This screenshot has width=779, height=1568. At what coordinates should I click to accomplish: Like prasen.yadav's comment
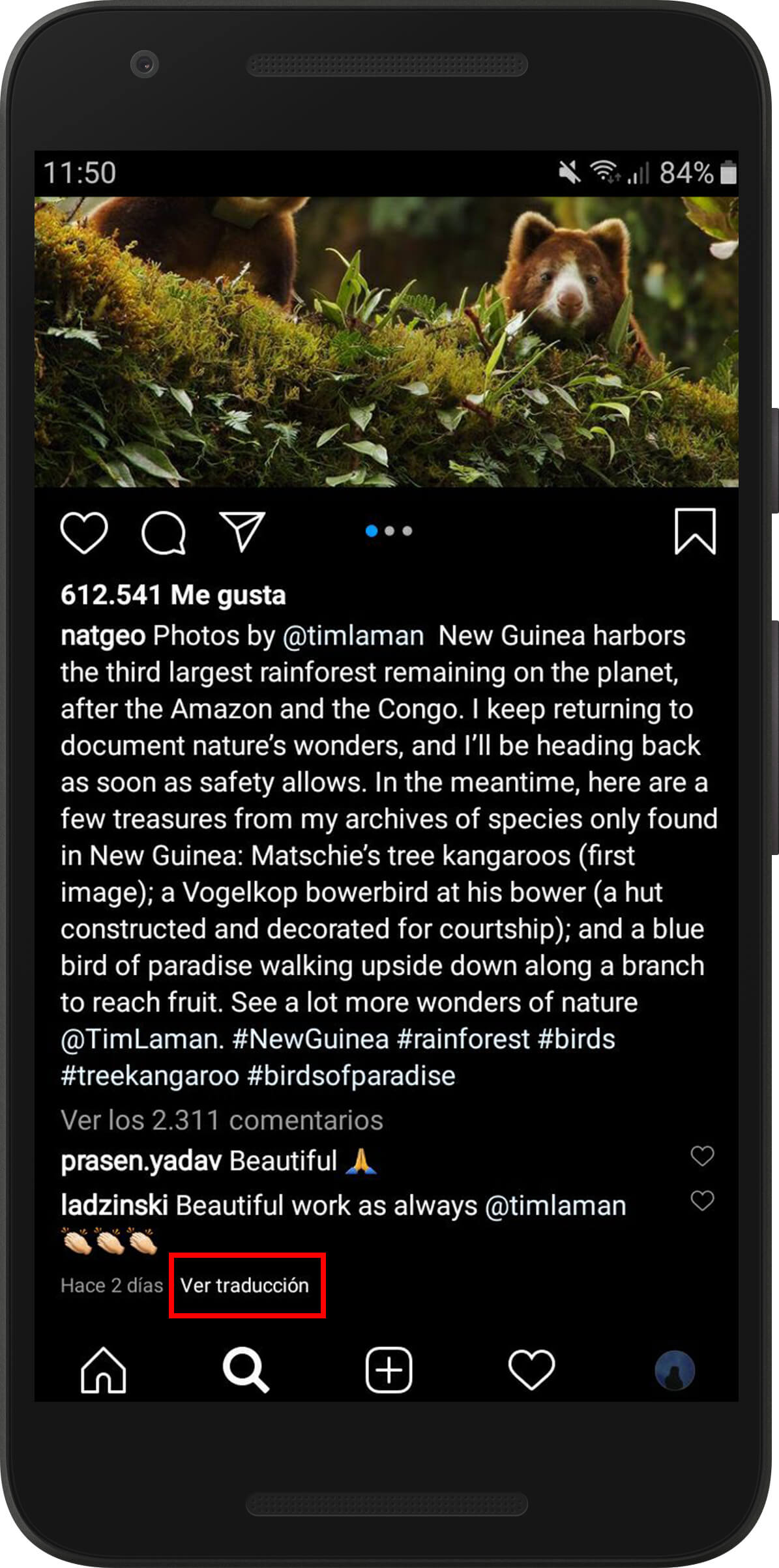point(702,1156)
